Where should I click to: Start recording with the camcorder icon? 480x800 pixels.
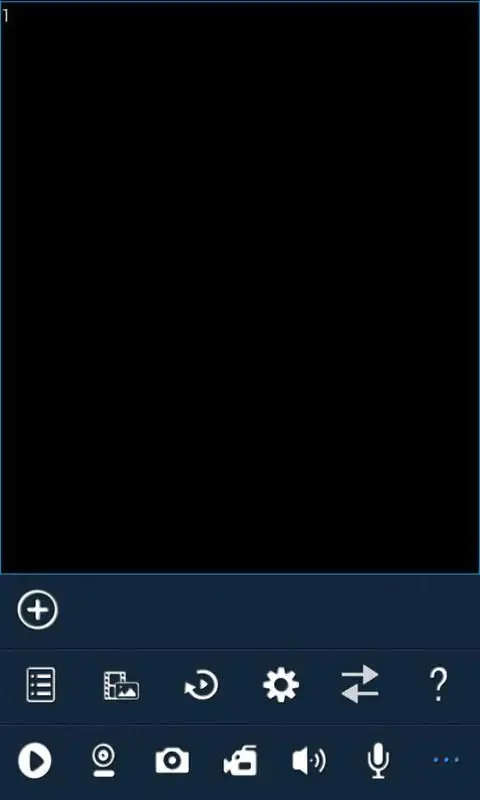(240, 761)
